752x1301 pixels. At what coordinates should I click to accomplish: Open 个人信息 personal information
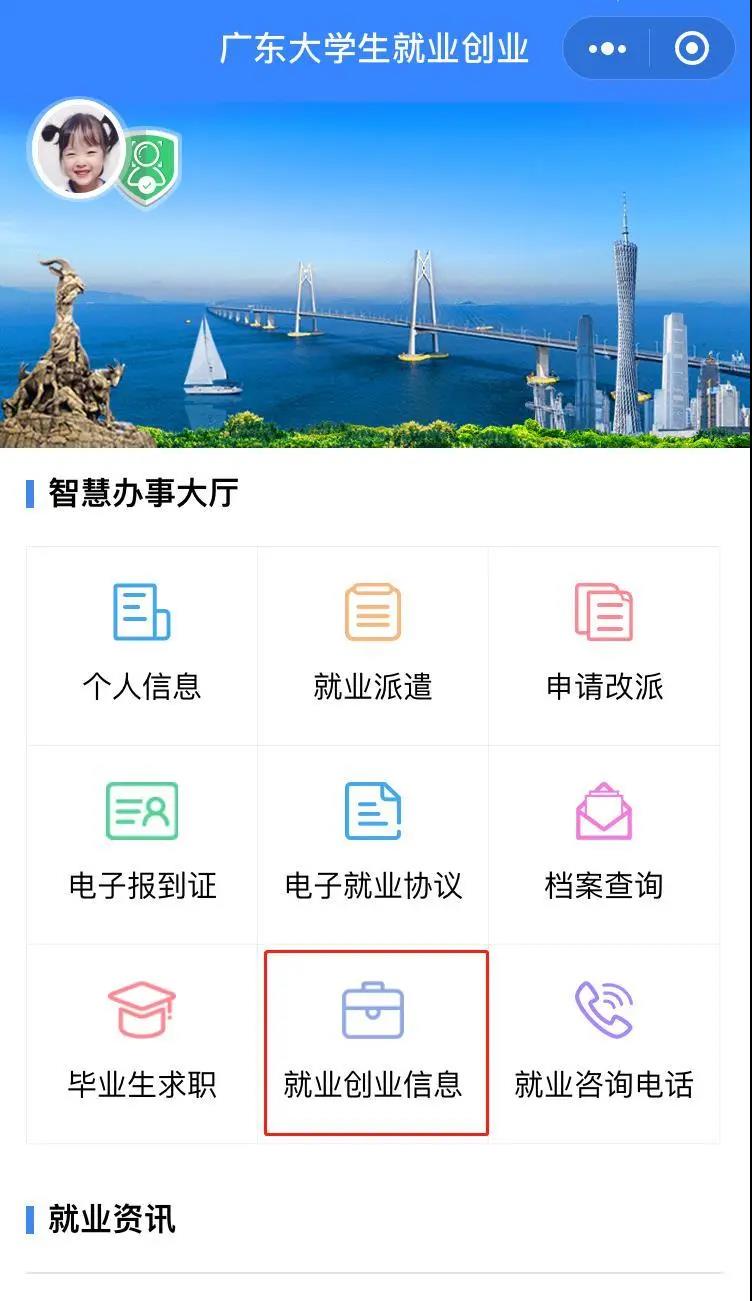142,645
